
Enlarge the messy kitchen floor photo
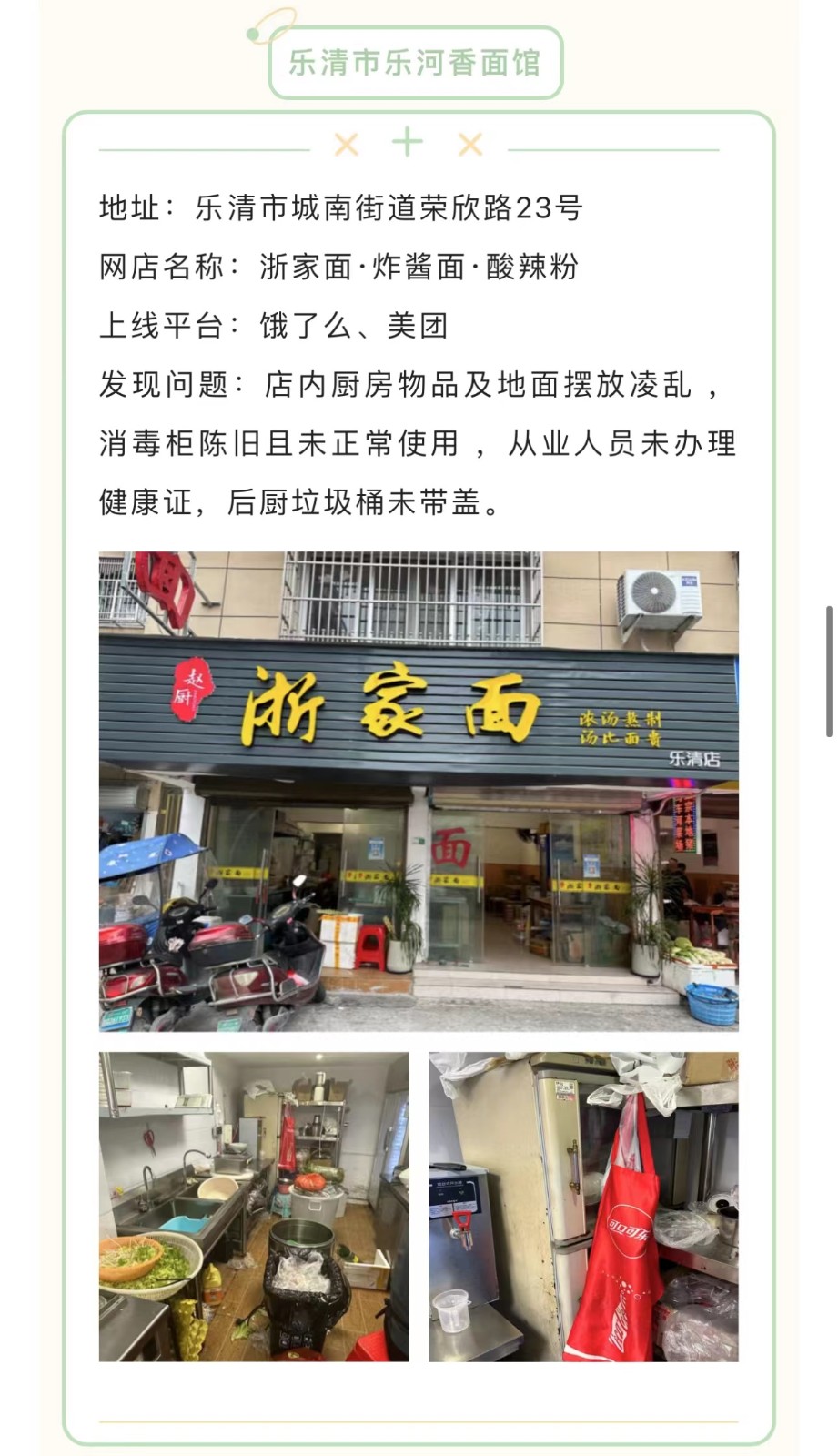pyautogui.click(x=254, y=1206)
